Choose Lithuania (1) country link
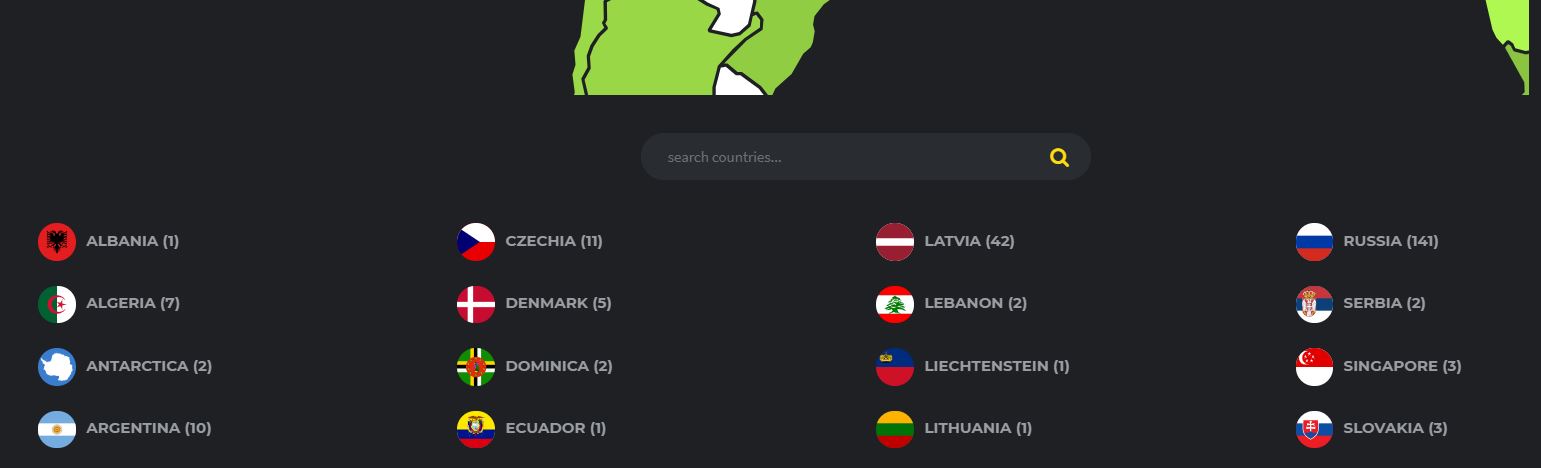The height and width of the screenshot is (468, 1541). pyautogui.click(x=977, y=428)
